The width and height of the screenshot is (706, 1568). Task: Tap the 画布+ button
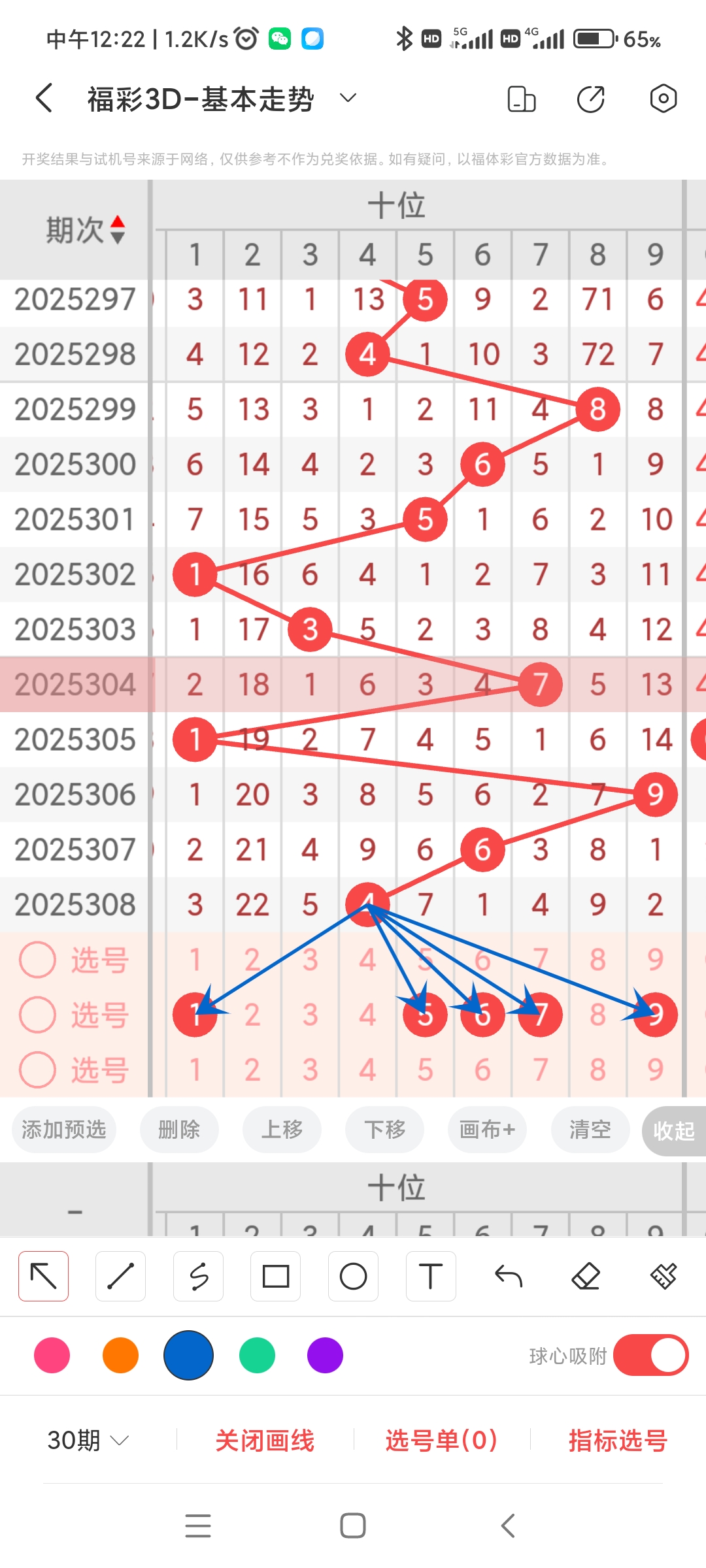click(487, 1130)
